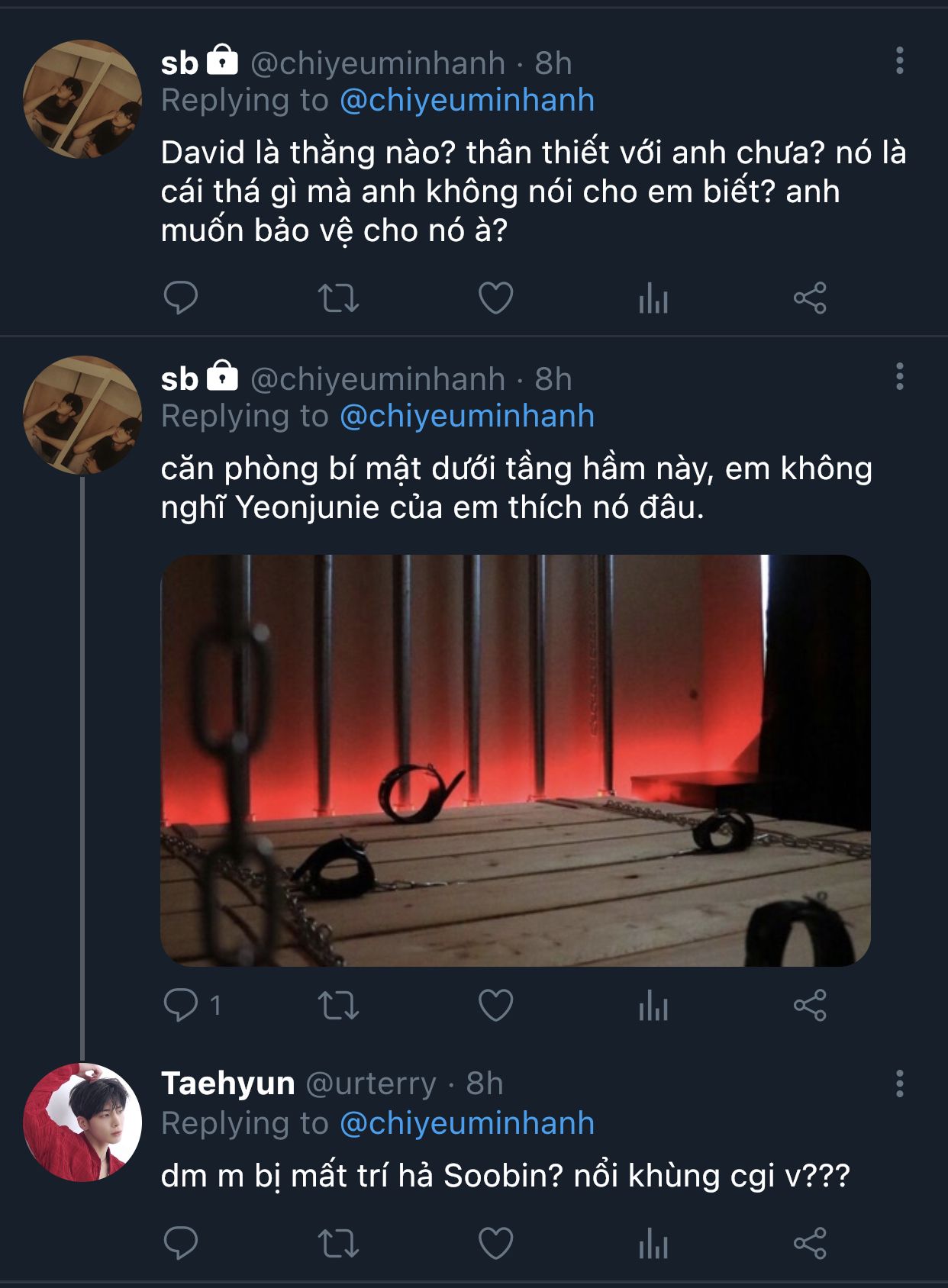Like the tweet mentioning Yeonjunie
The height and width of the screenshot is (1288, 948).
pos(495,1005)
